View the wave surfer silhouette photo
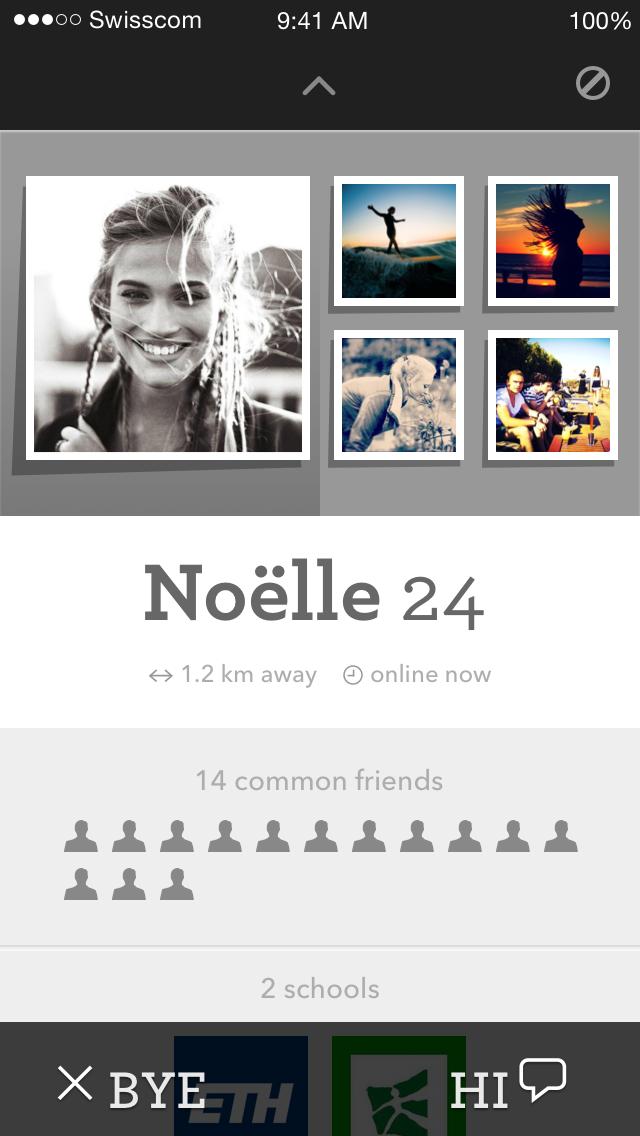 pos(399,241)
